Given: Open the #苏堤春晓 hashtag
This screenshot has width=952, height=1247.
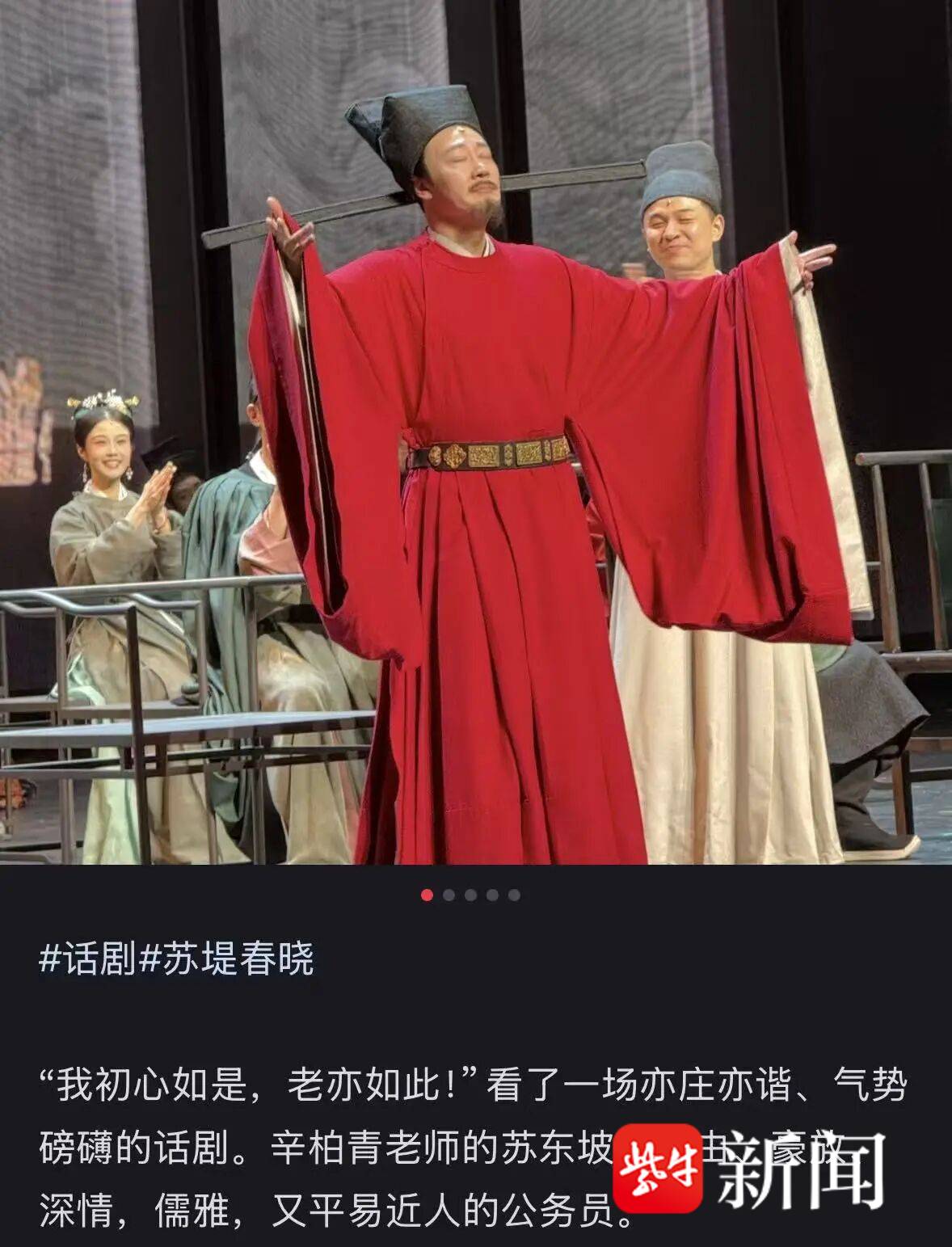Looking at the screenshot, I should pyautogui.click(x=227, y=959).
